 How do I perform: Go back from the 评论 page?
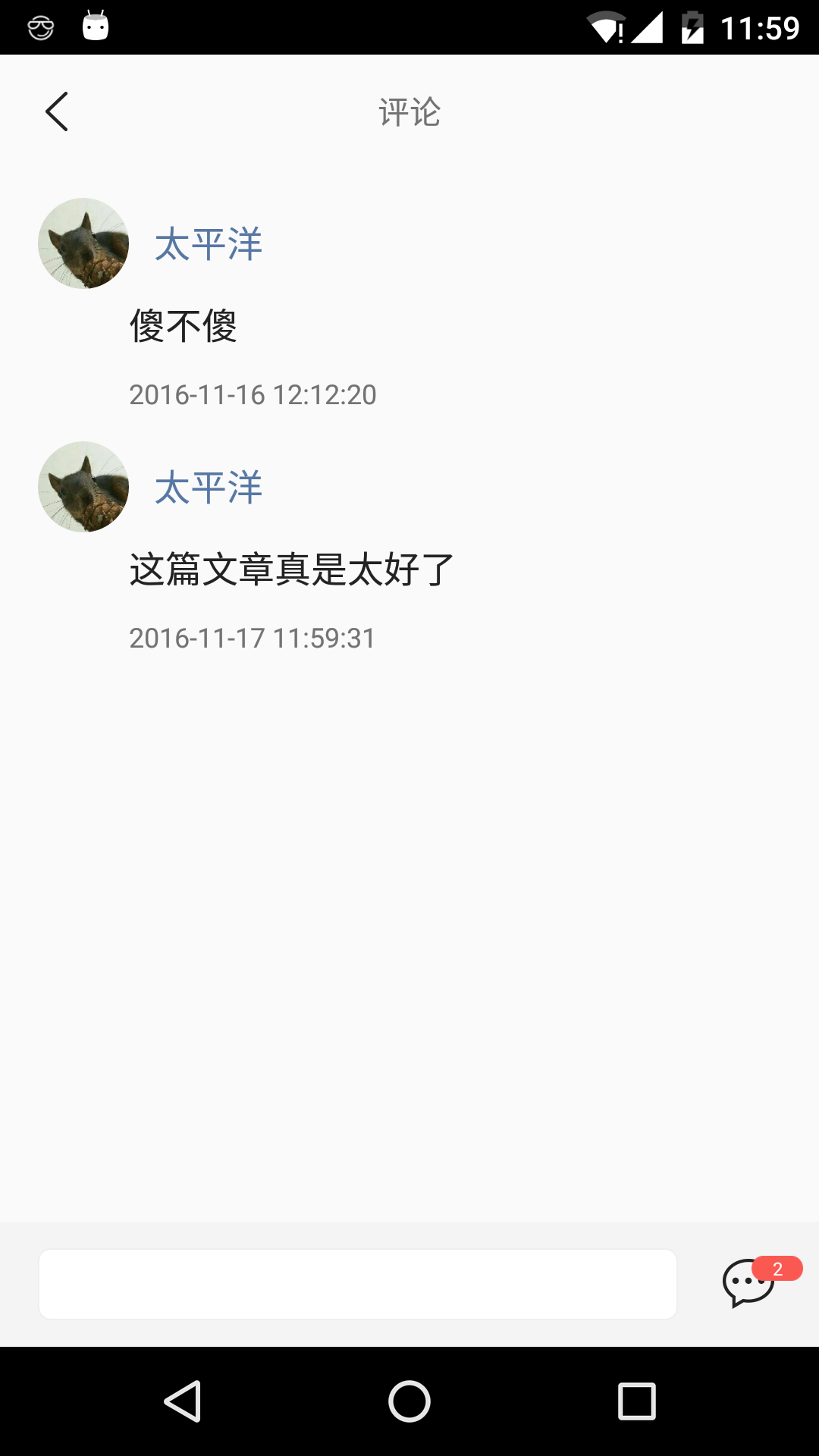pyautogui.click(x=57, y=111)
